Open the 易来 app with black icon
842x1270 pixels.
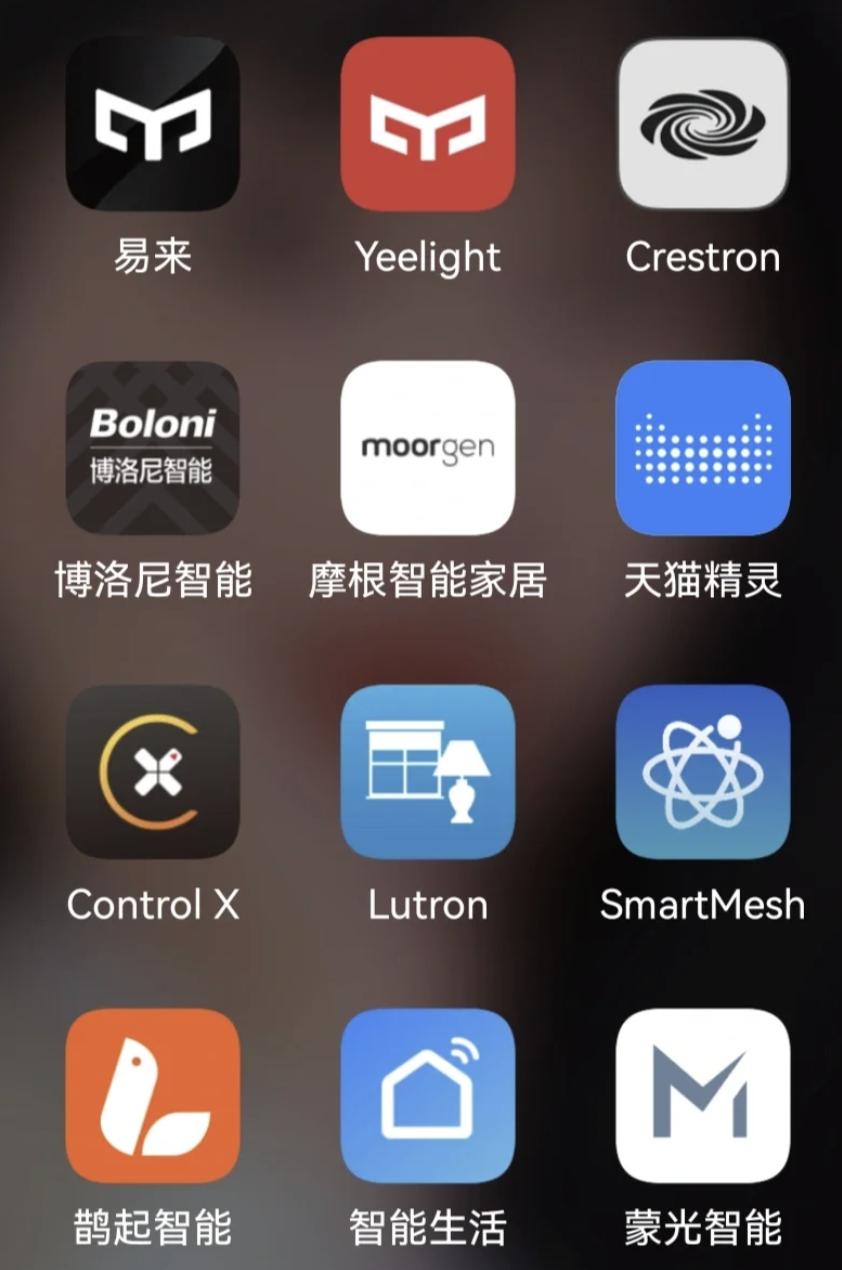(152, 124)
